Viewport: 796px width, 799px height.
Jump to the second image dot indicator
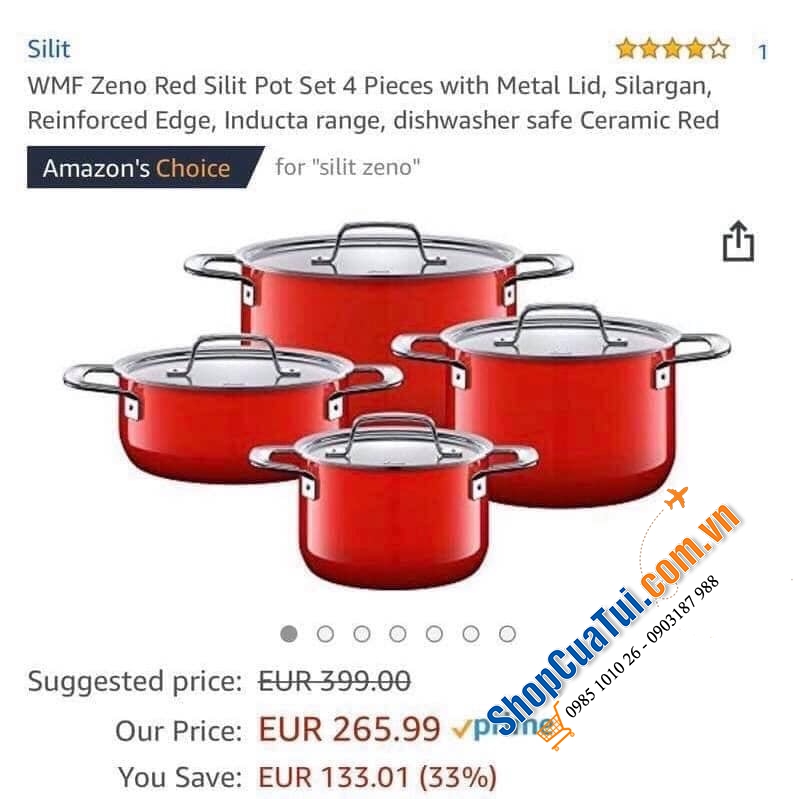click(325, 633)
